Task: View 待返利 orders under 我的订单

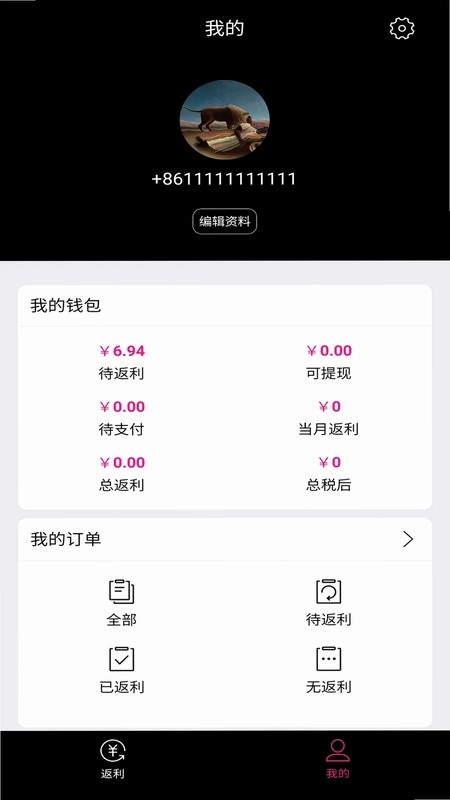Action: [x=328, y=603]
